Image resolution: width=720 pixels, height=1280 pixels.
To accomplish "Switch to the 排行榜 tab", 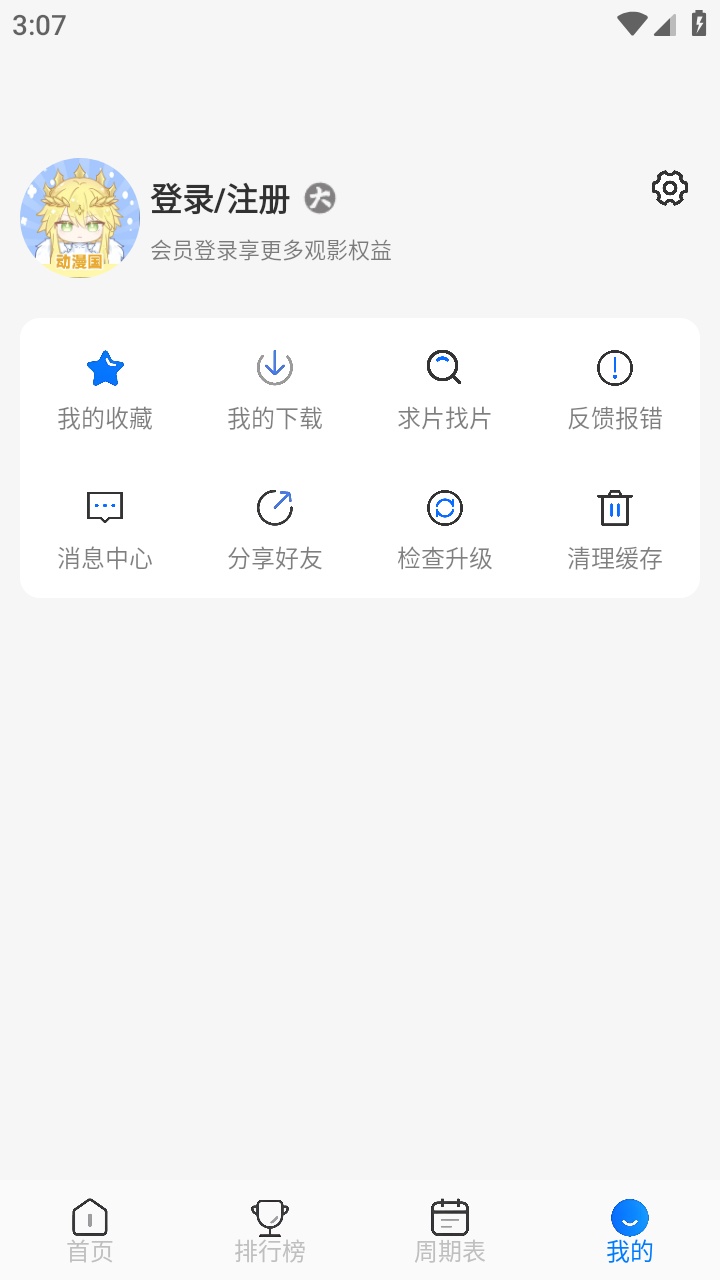I will pyautogui.click(x=270, y=1230).
